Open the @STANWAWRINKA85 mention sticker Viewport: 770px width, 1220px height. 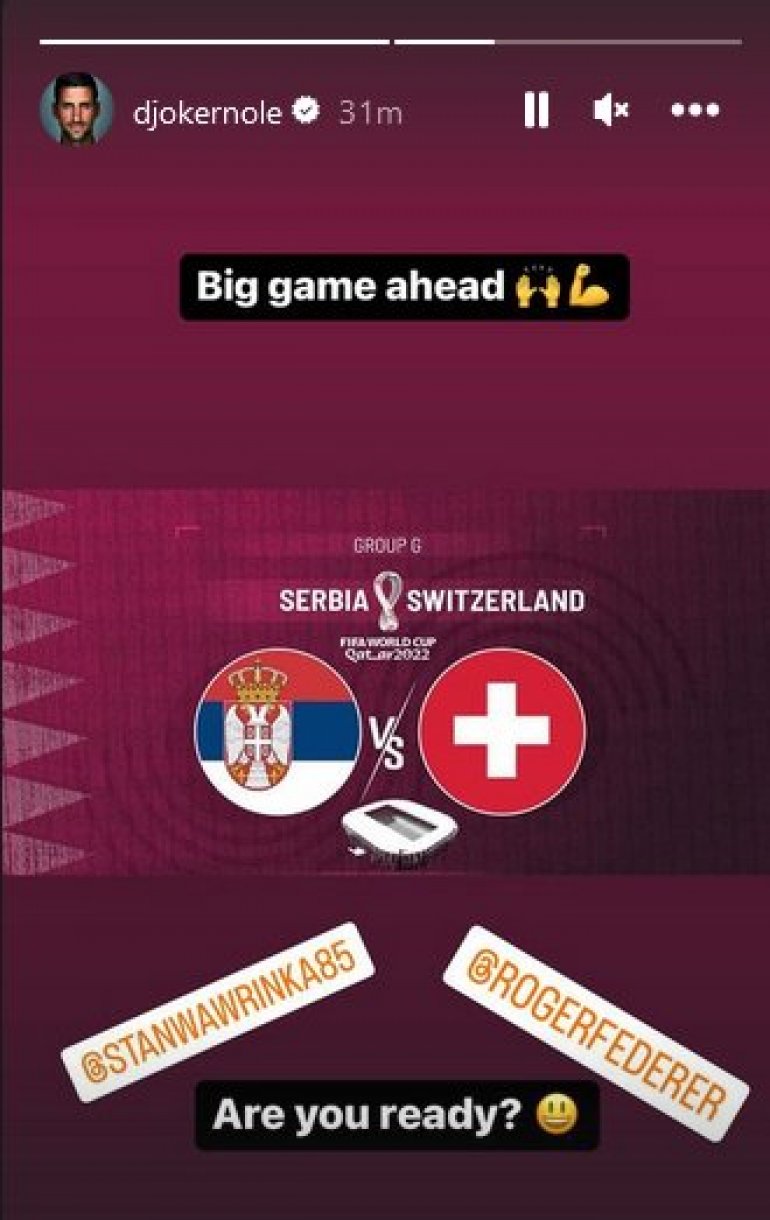tap(217, 1011)
